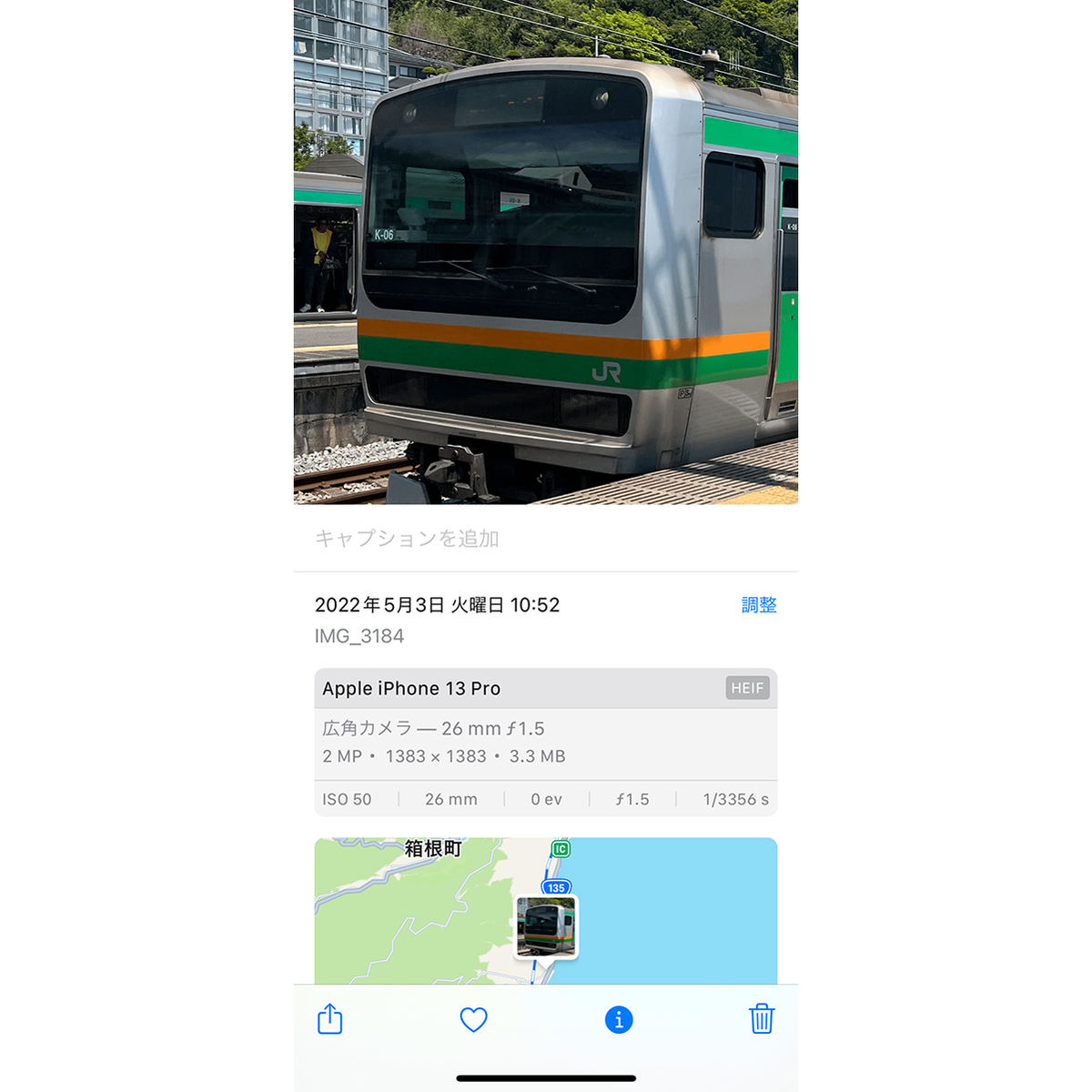
Task: Tap 調整 to adjust date and time
Action: pyautogui.click(x=758, y=605)
